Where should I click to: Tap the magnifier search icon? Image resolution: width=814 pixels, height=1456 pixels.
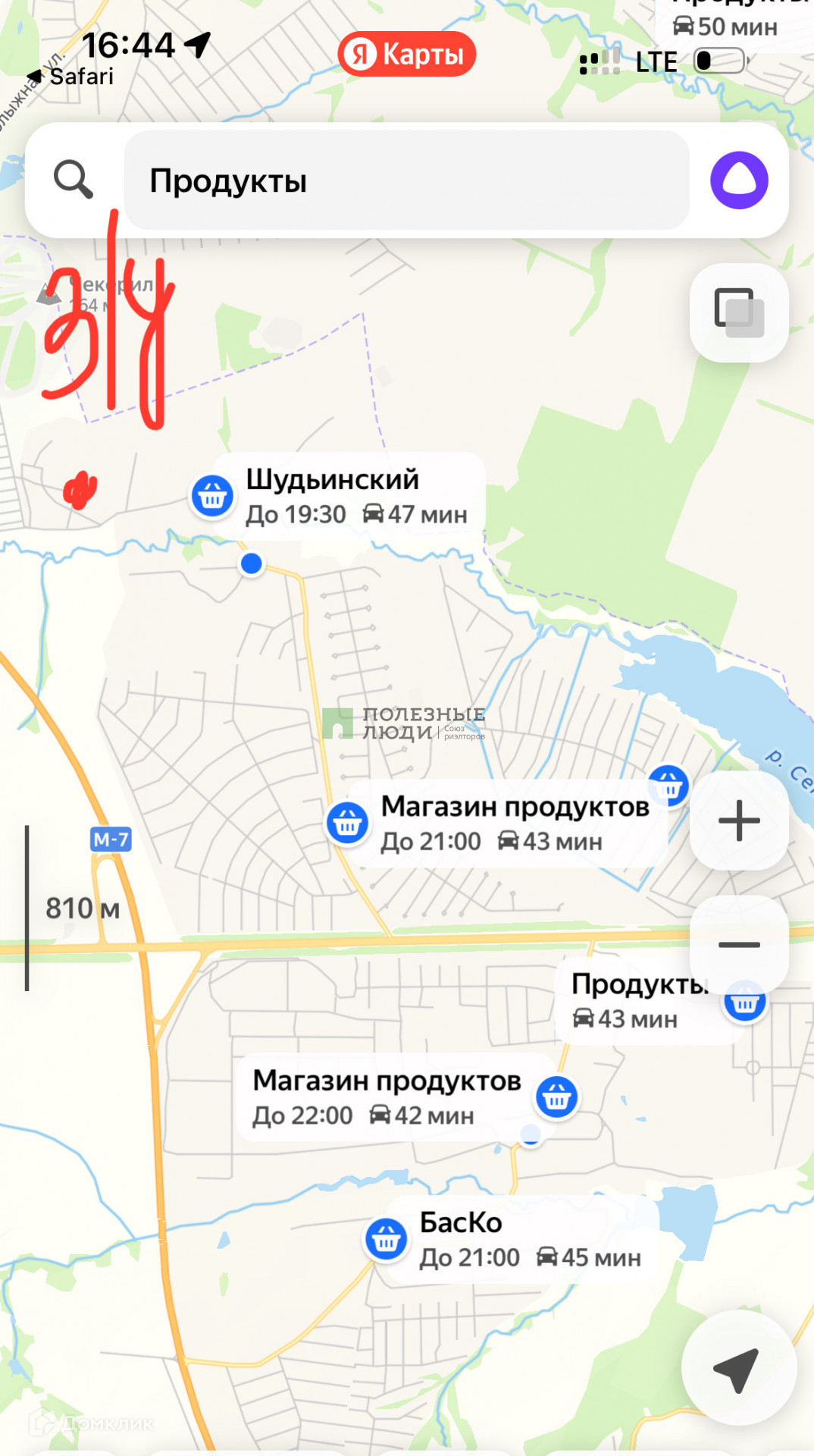pyautogui.click(x=74, y=180)
